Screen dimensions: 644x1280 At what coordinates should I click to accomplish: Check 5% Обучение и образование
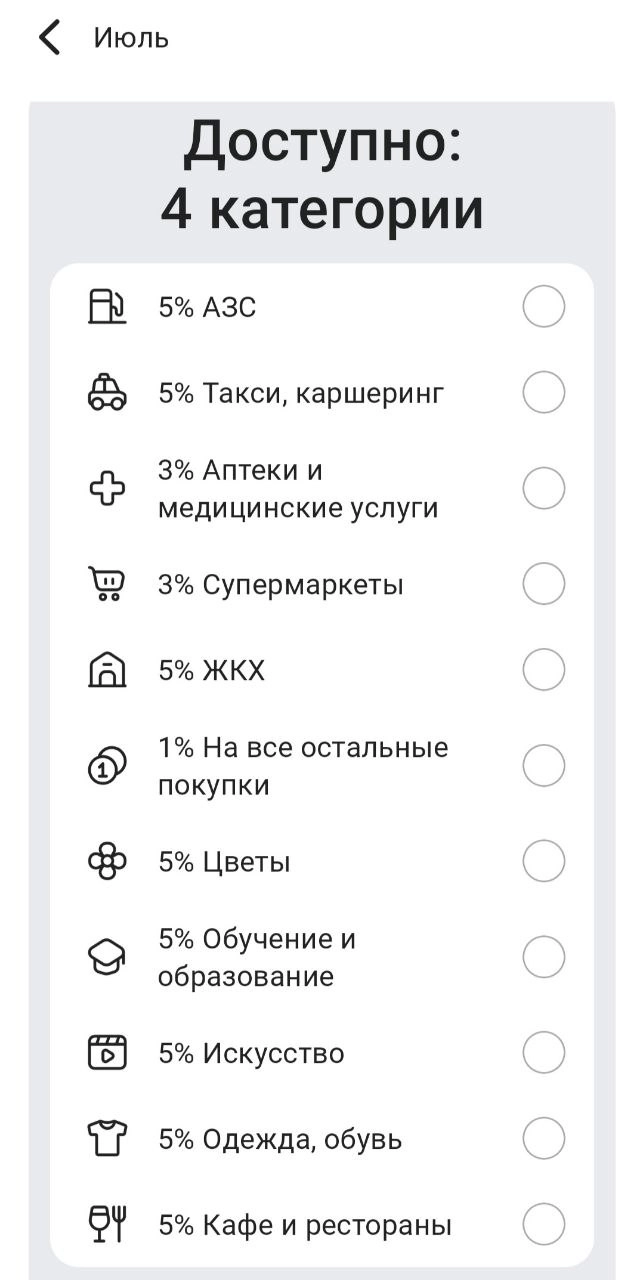pyautogui.click(x=543, y=957)
